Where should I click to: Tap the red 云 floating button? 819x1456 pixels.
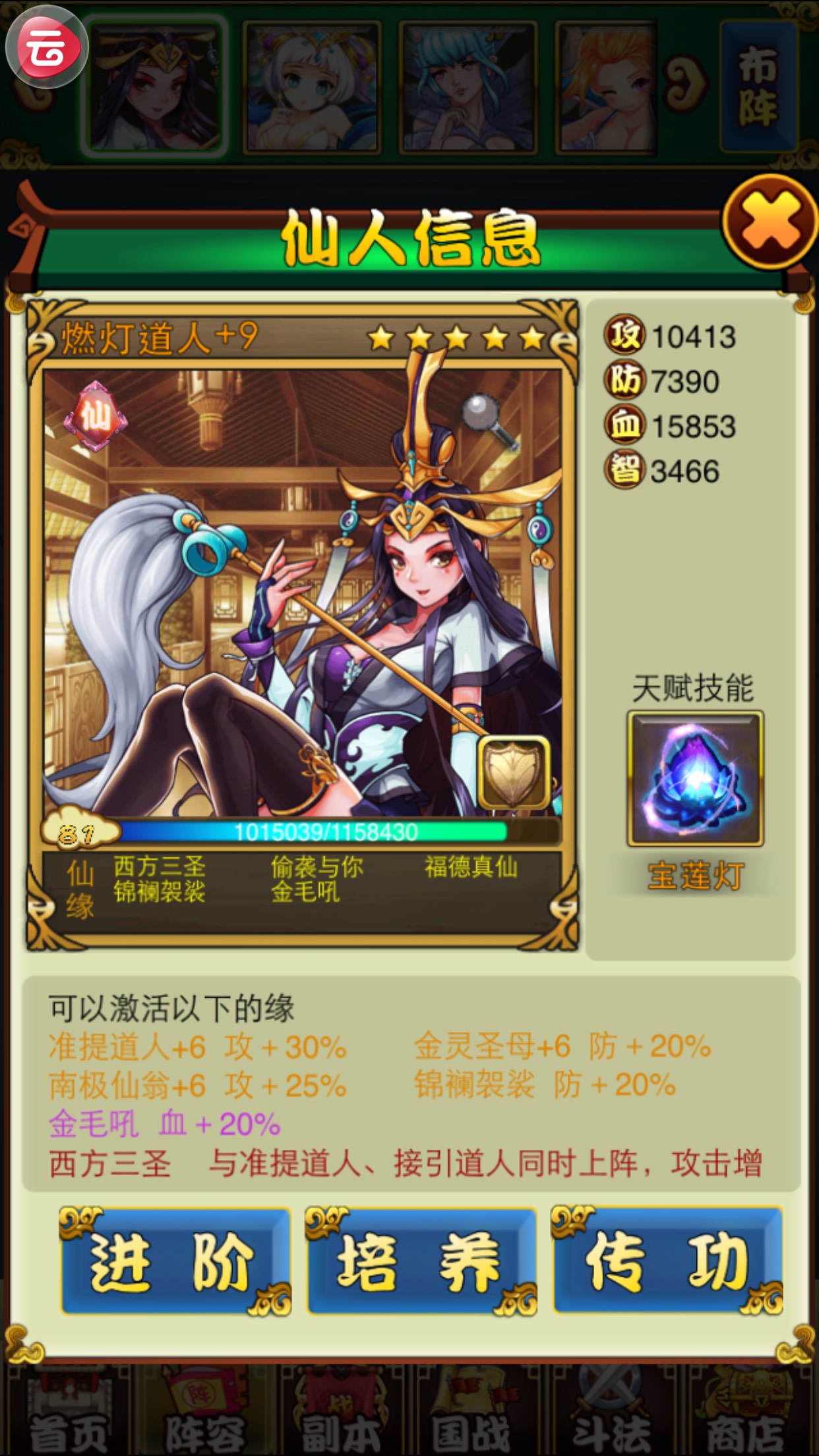[46, 47]
